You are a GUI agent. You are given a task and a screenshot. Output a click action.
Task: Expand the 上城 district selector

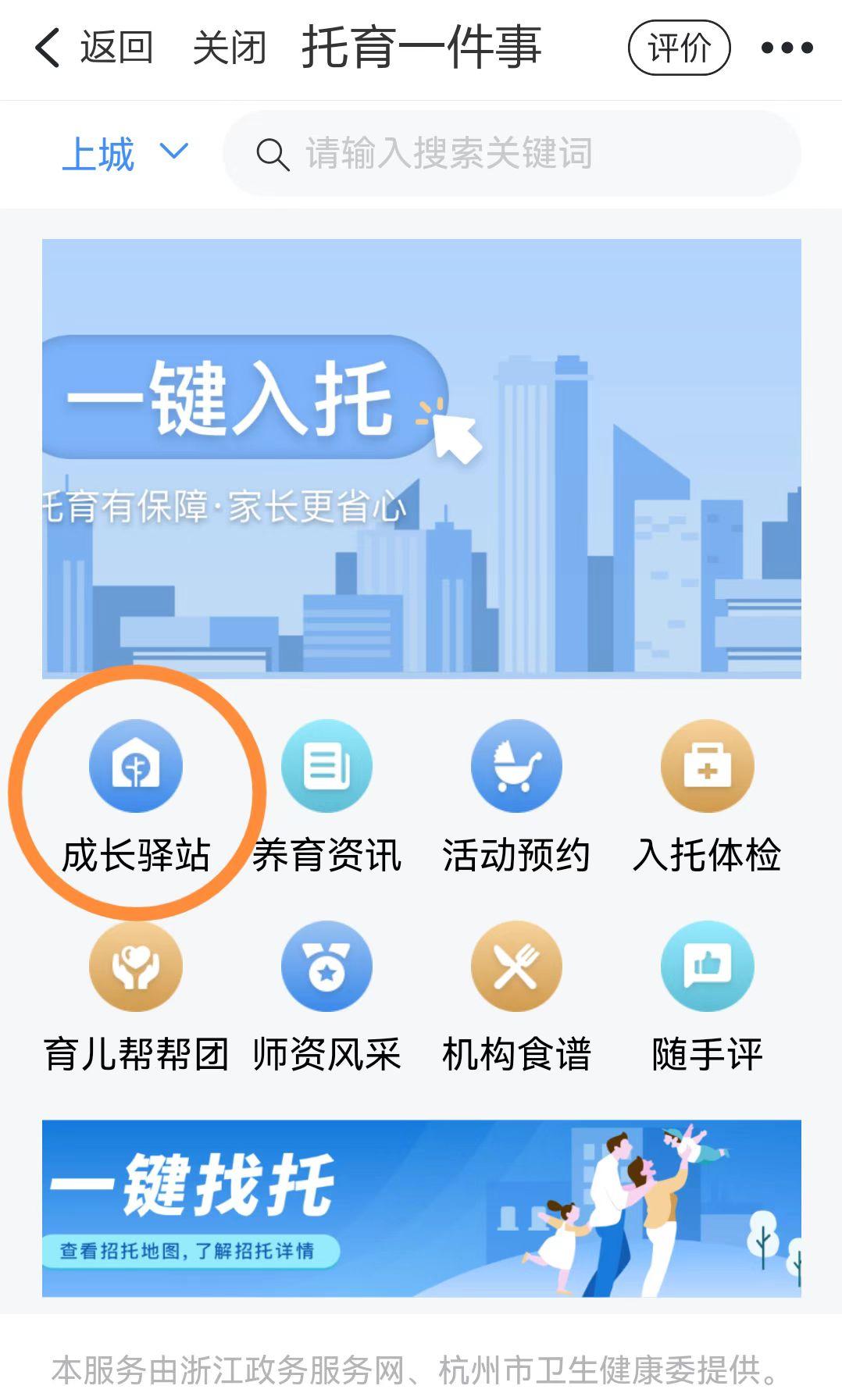102,154
